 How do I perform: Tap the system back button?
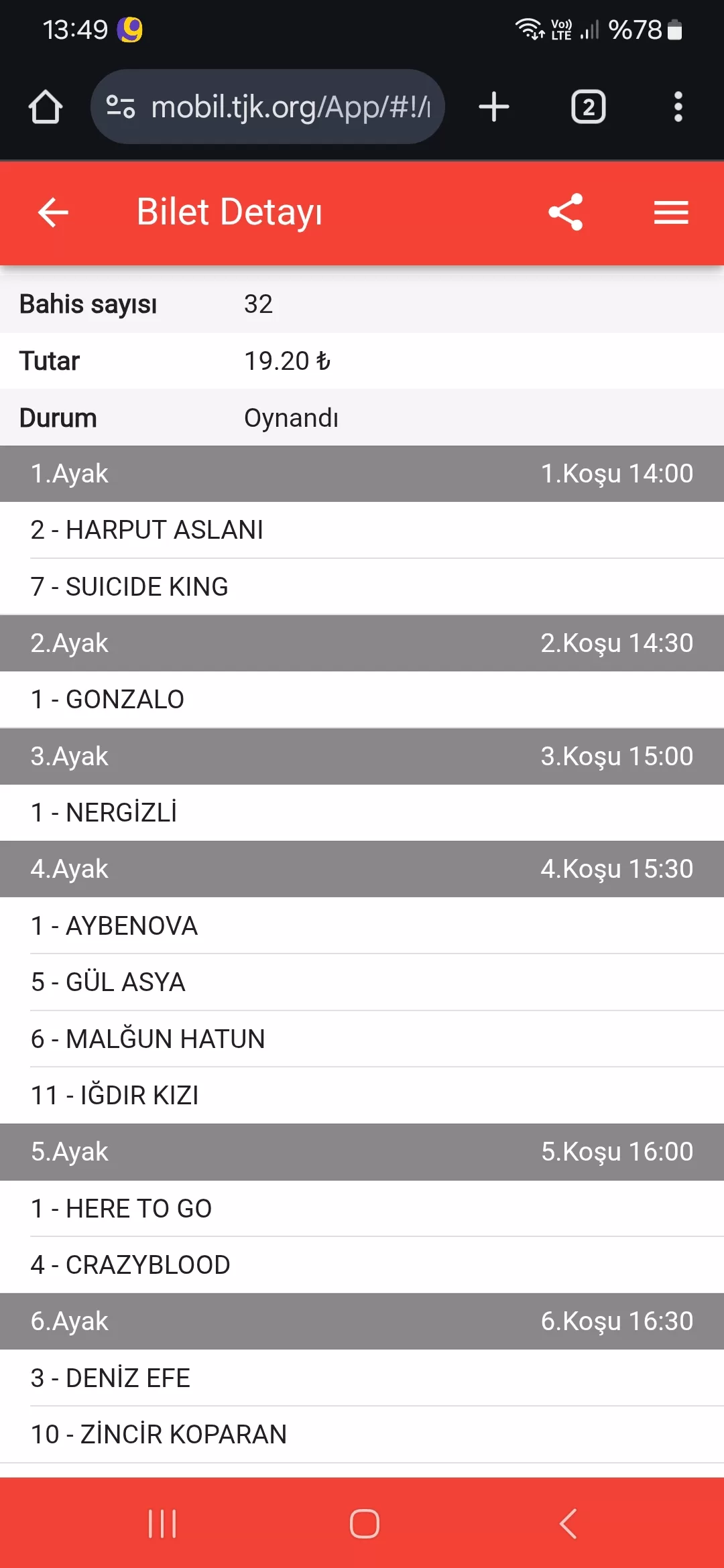pos(567,1524)
